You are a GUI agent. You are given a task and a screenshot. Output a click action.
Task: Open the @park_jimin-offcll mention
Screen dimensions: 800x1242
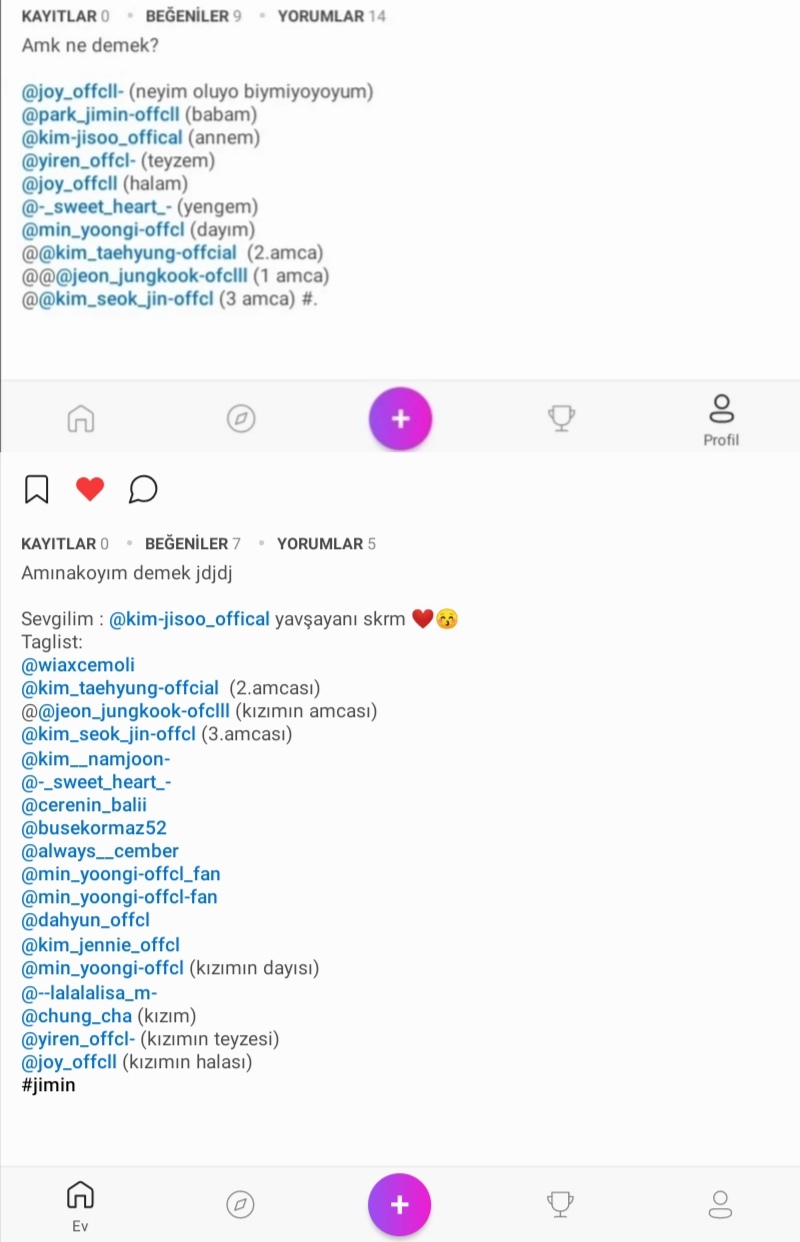[x=102, y=114]
